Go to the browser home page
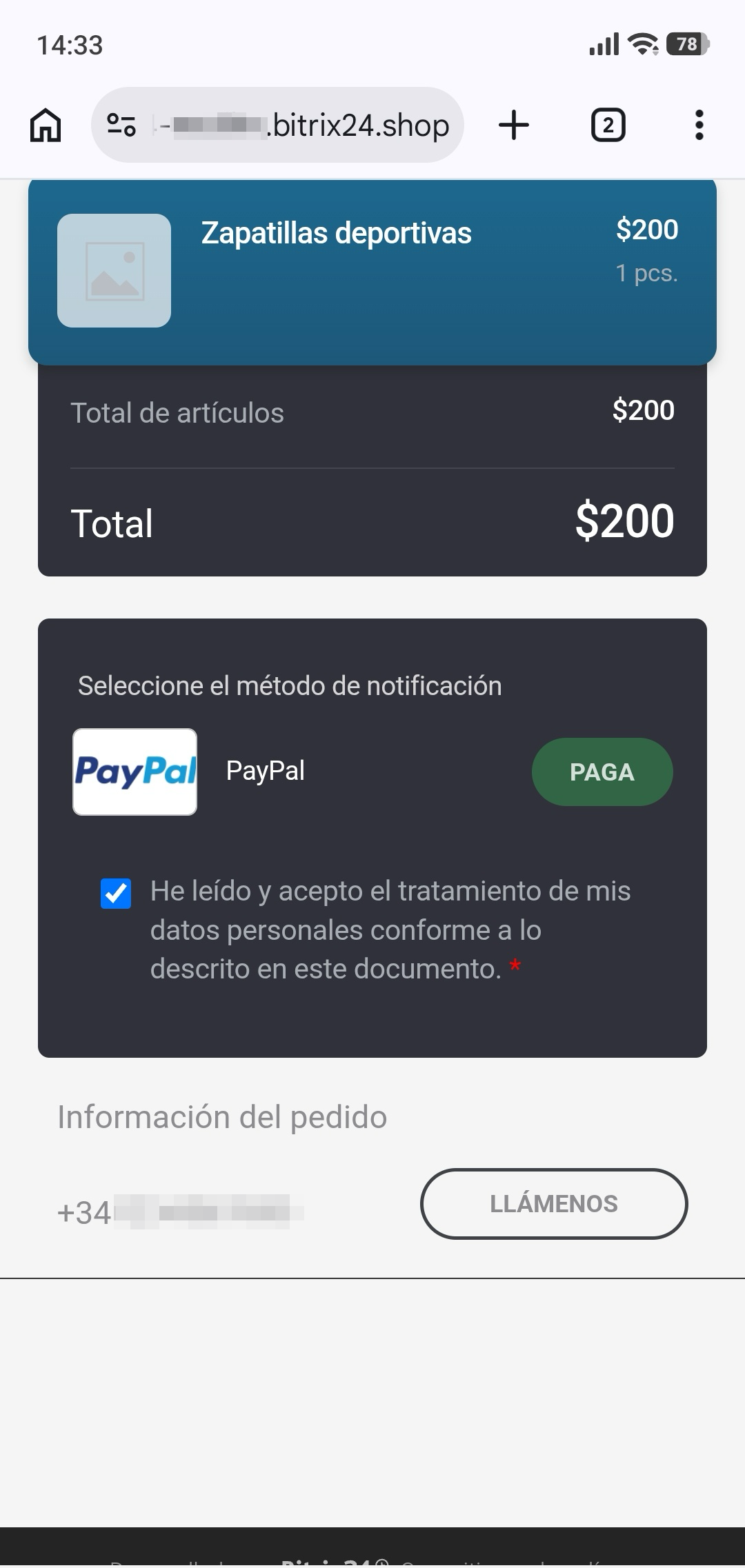Screen dimensions: 745x1568 tap(46, 125)
